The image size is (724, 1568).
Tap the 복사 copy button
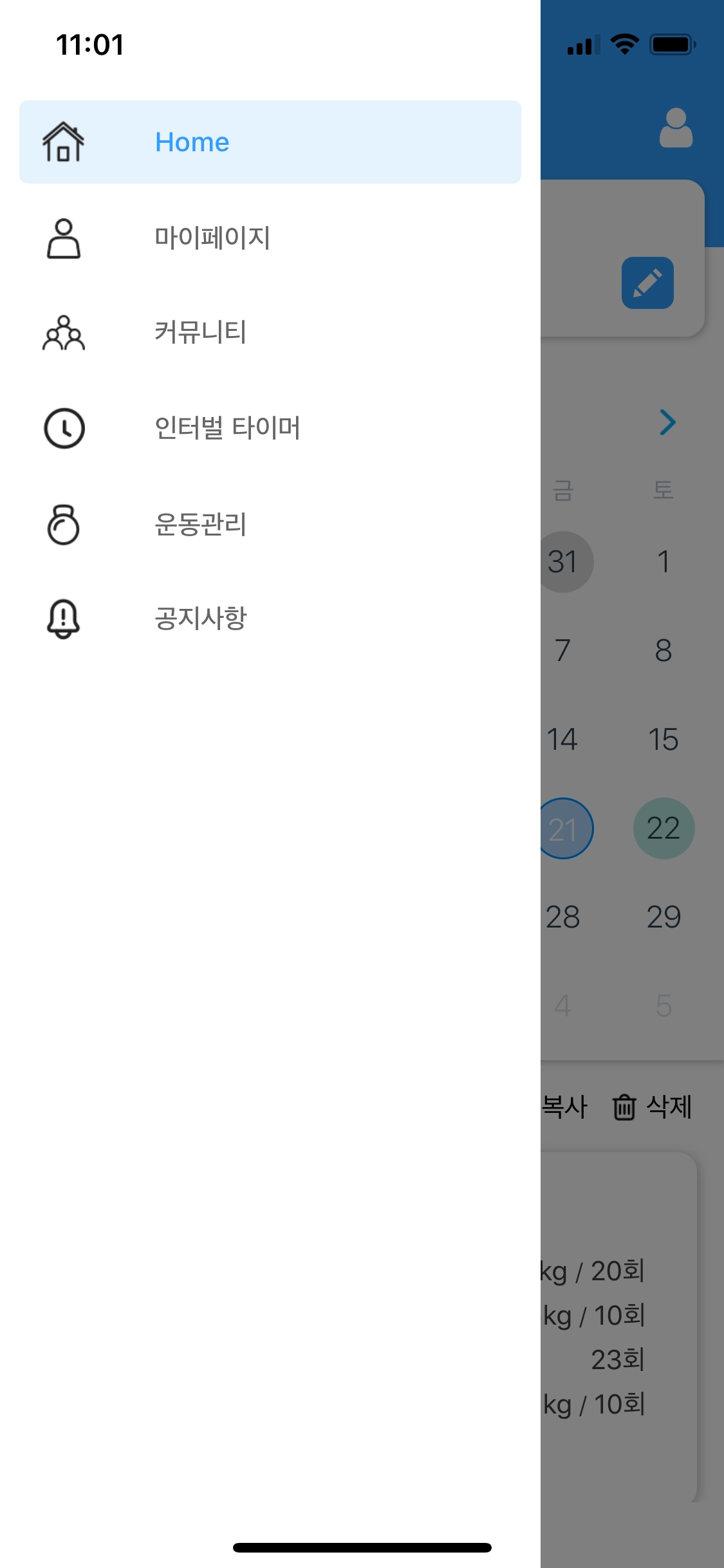click(565, 1107)
